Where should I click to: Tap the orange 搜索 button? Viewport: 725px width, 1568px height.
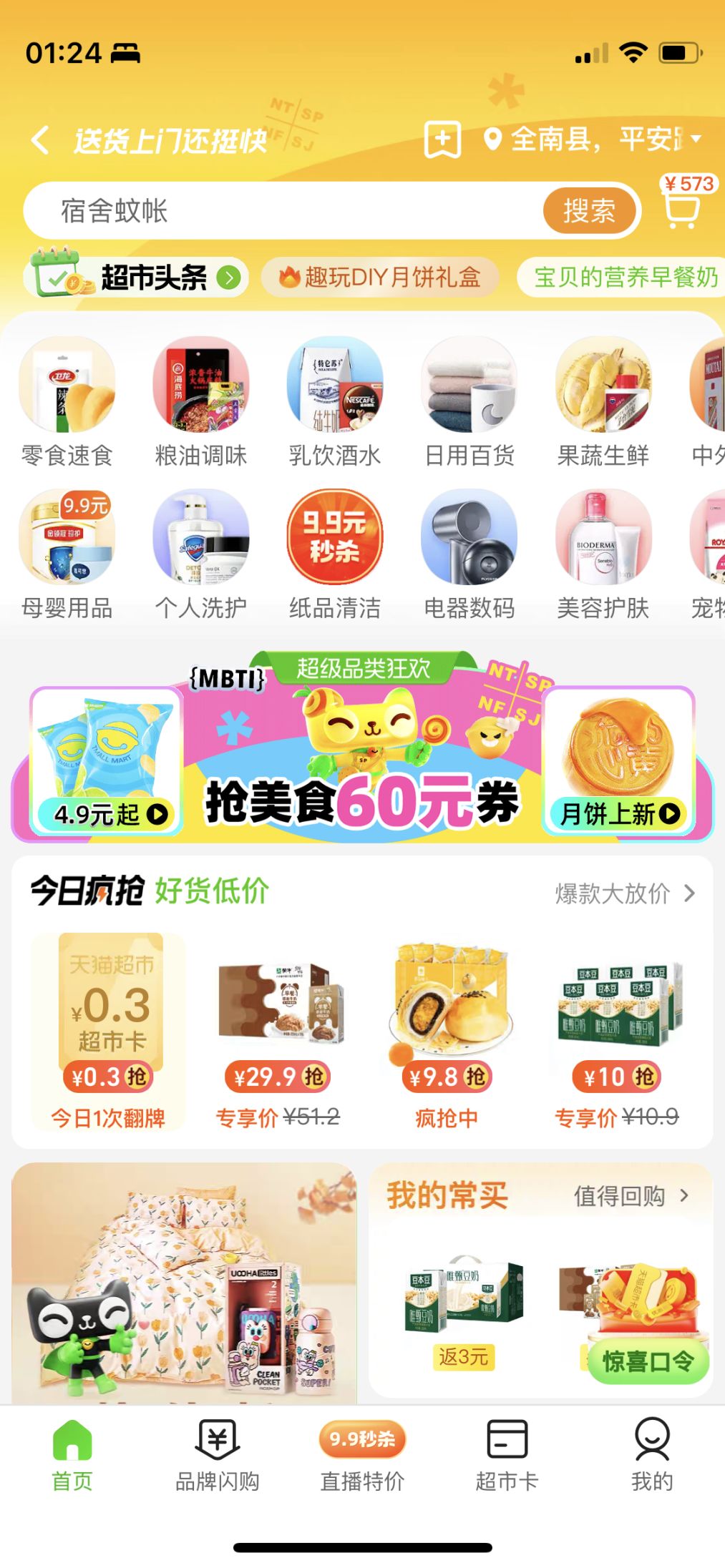[589, 211]
